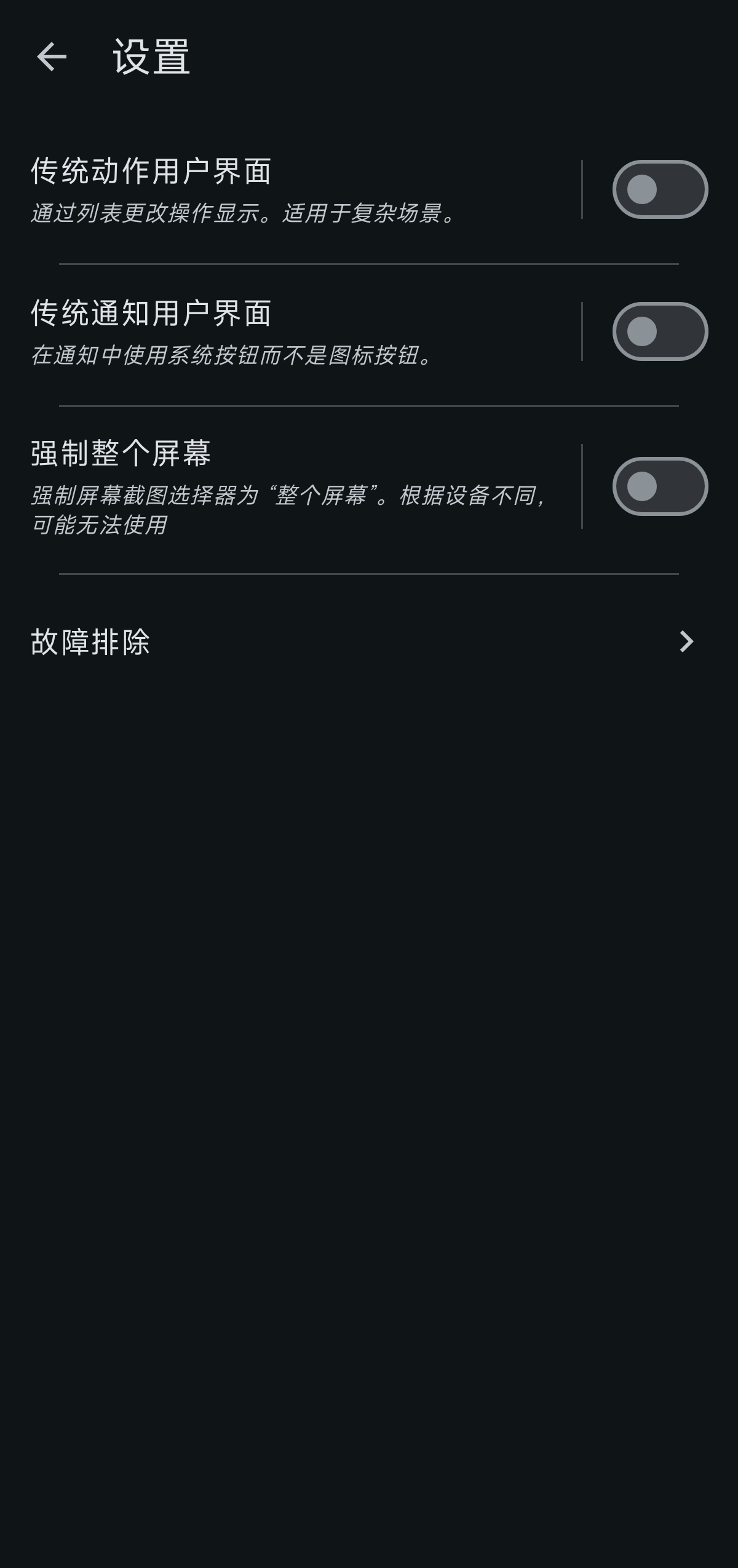Activate the force whole screen switch
Viewport: 738px width, 1568px height.
(659, 487)
